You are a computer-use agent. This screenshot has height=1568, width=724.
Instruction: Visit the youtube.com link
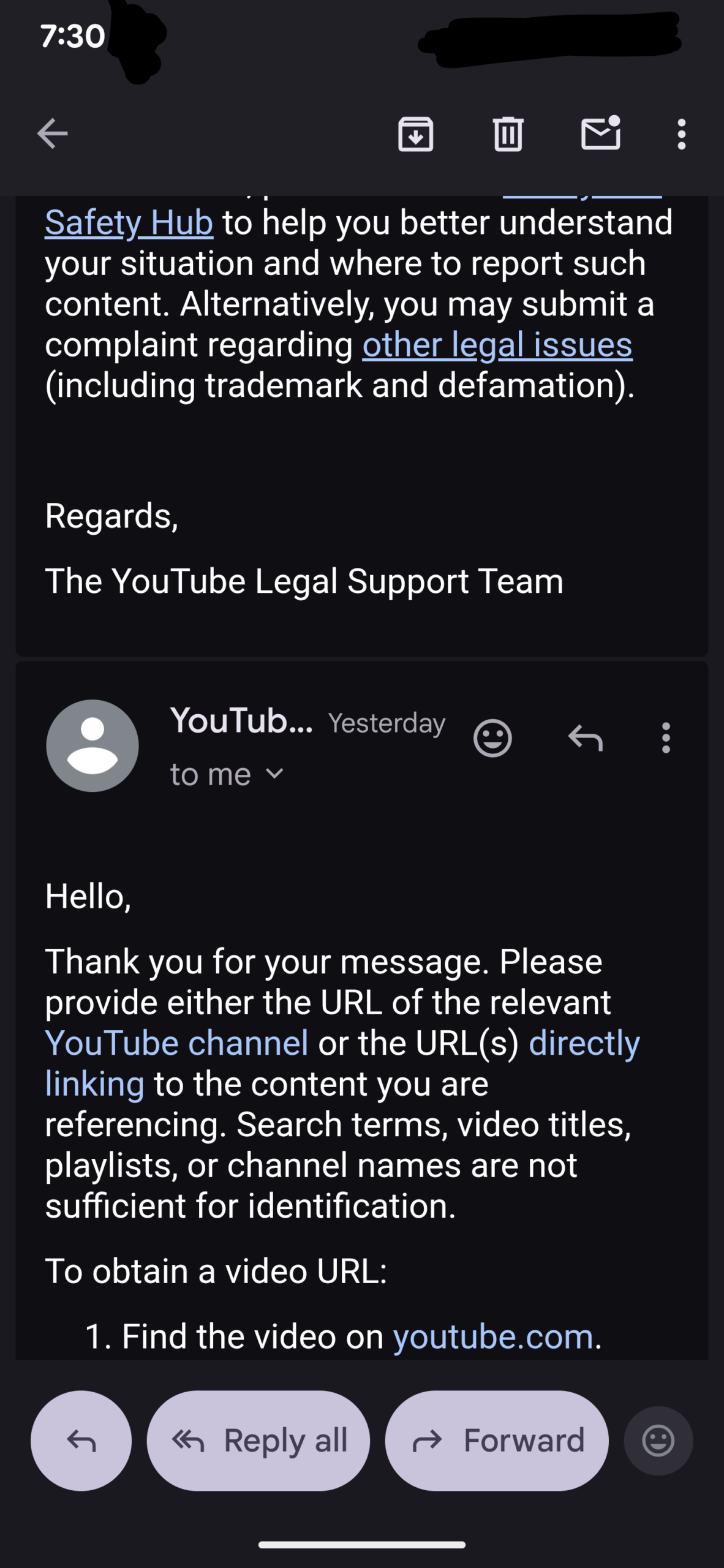pyautogui.click(x=493, y=1336)
